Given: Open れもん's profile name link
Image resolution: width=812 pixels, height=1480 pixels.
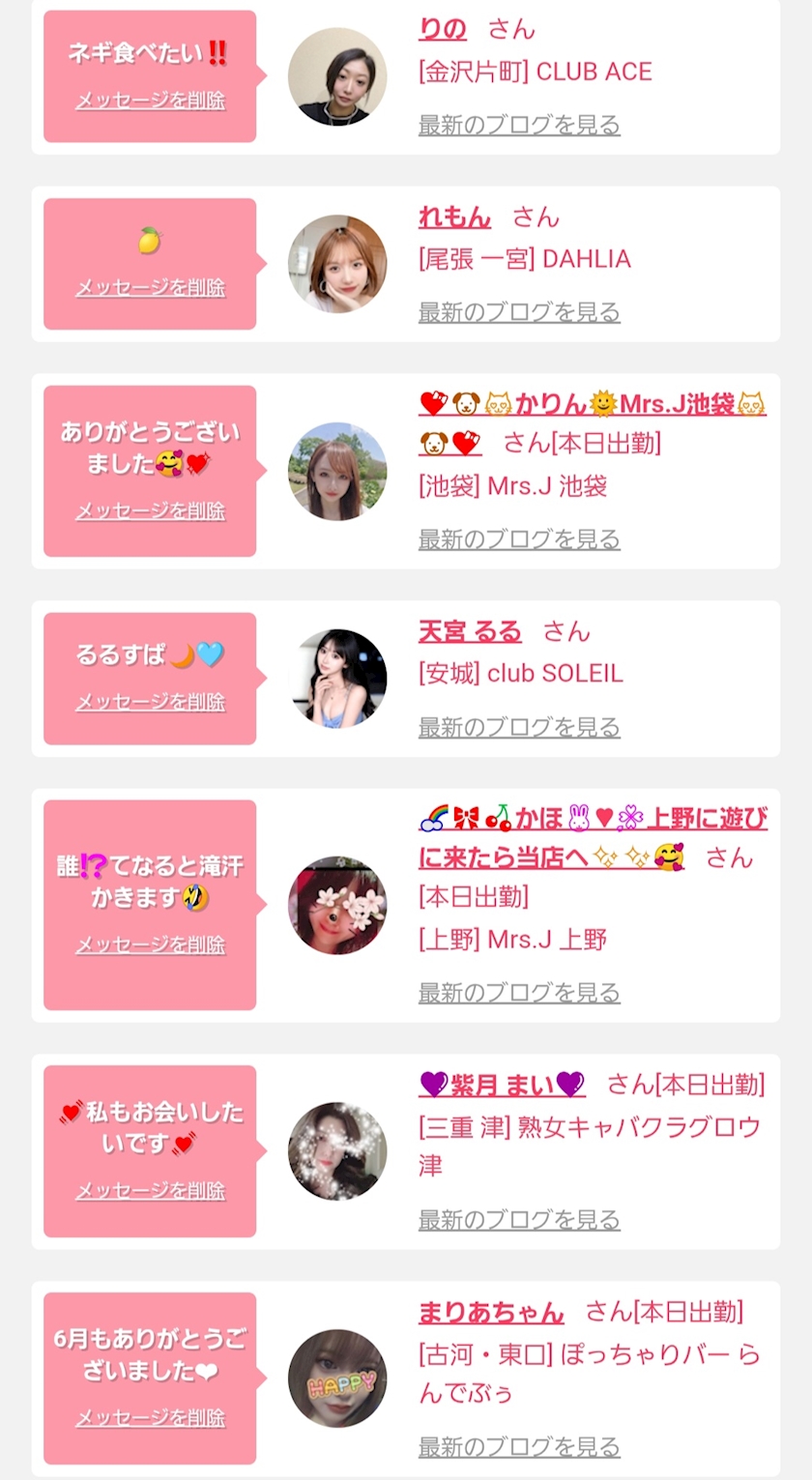Looking at the screenshot, I should 454,218.
